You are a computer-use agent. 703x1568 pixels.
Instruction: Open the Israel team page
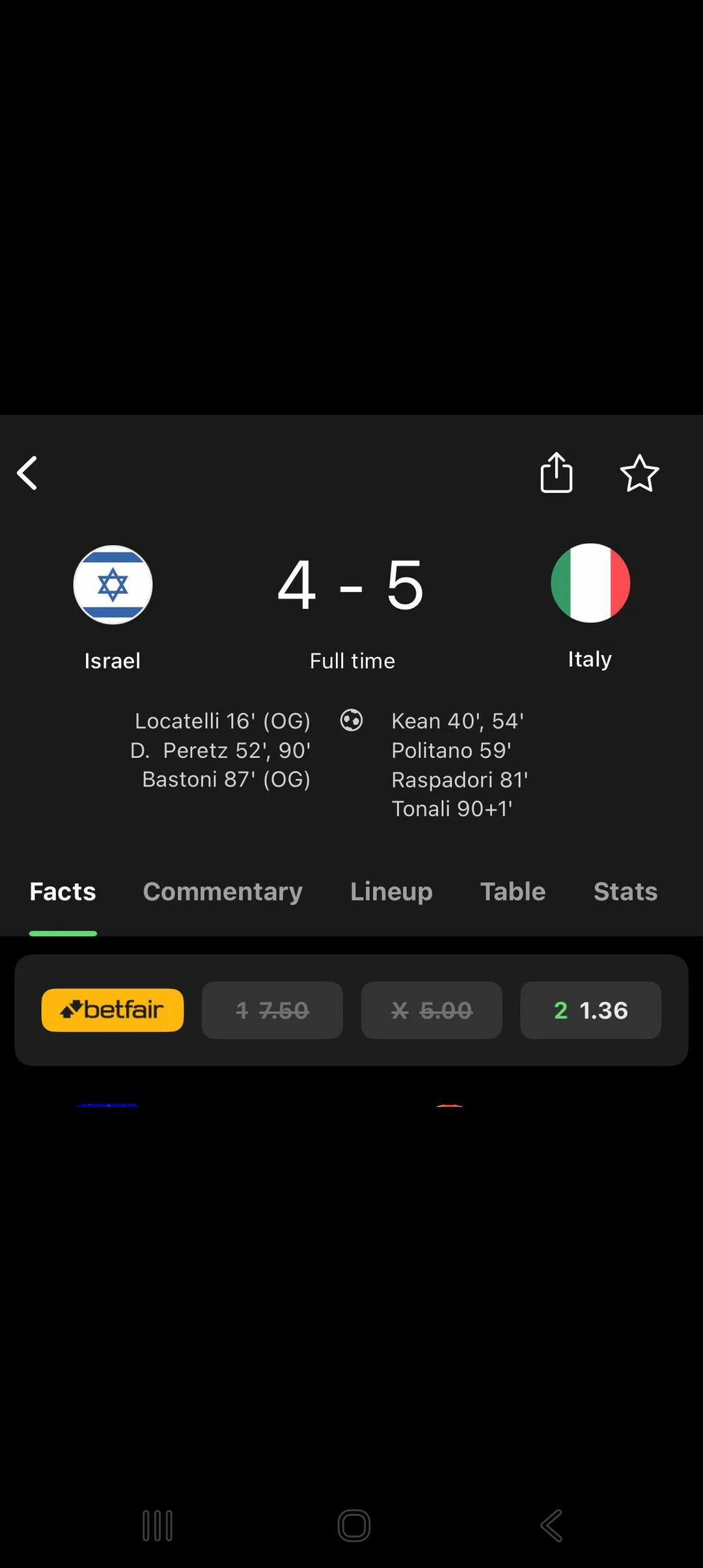point(113,584)
